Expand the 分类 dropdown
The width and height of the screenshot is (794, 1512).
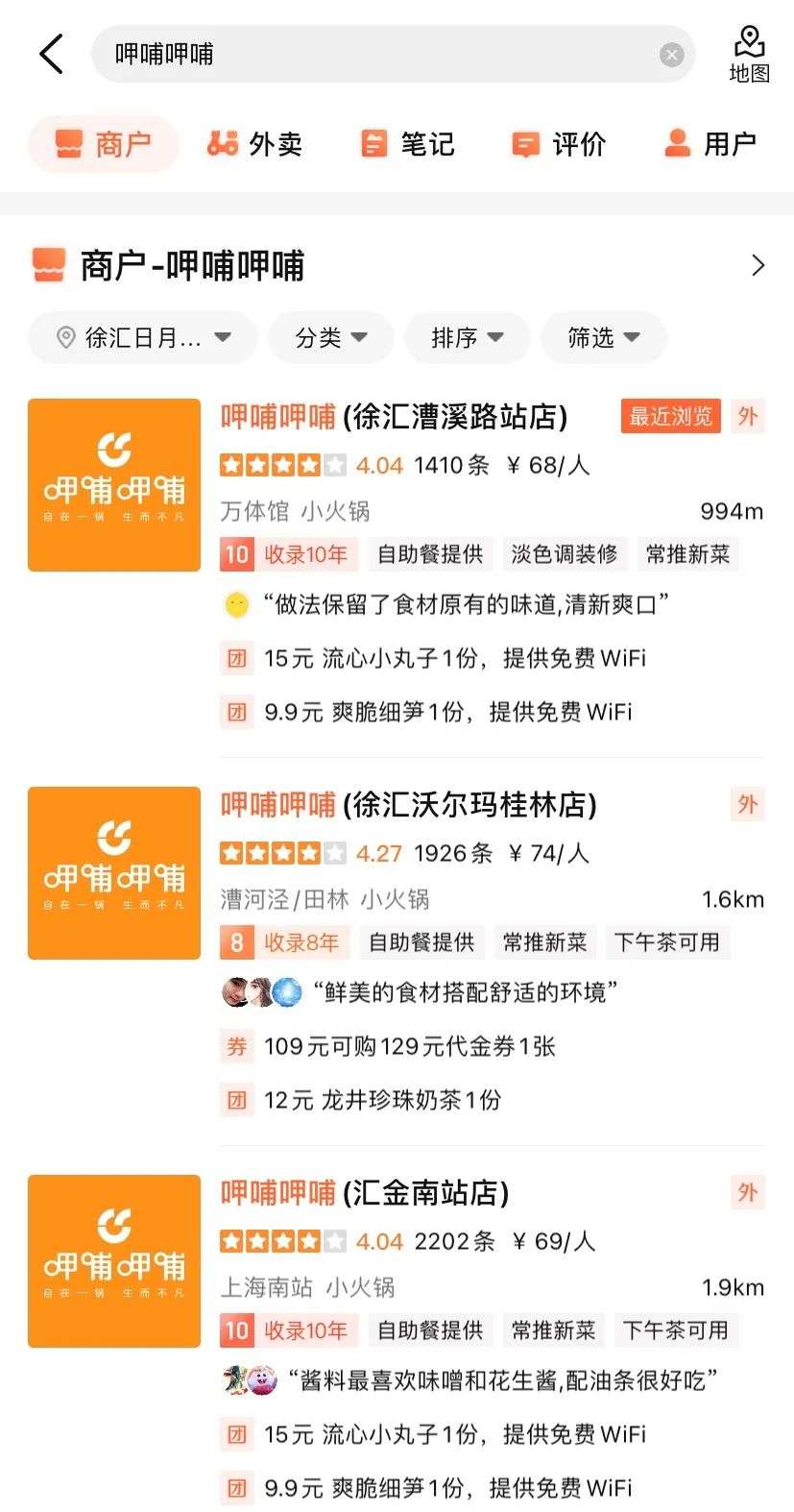330,338
